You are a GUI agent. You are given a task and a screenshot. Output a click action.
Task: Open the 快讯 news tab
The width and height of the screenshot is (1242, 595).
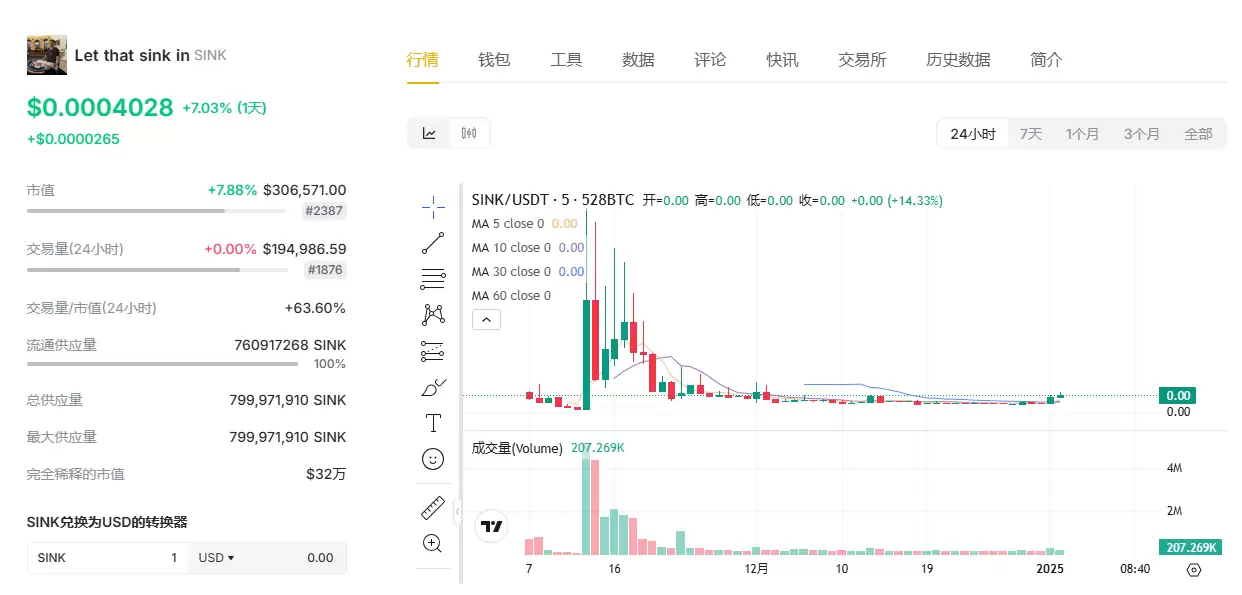tap(782, 60)
